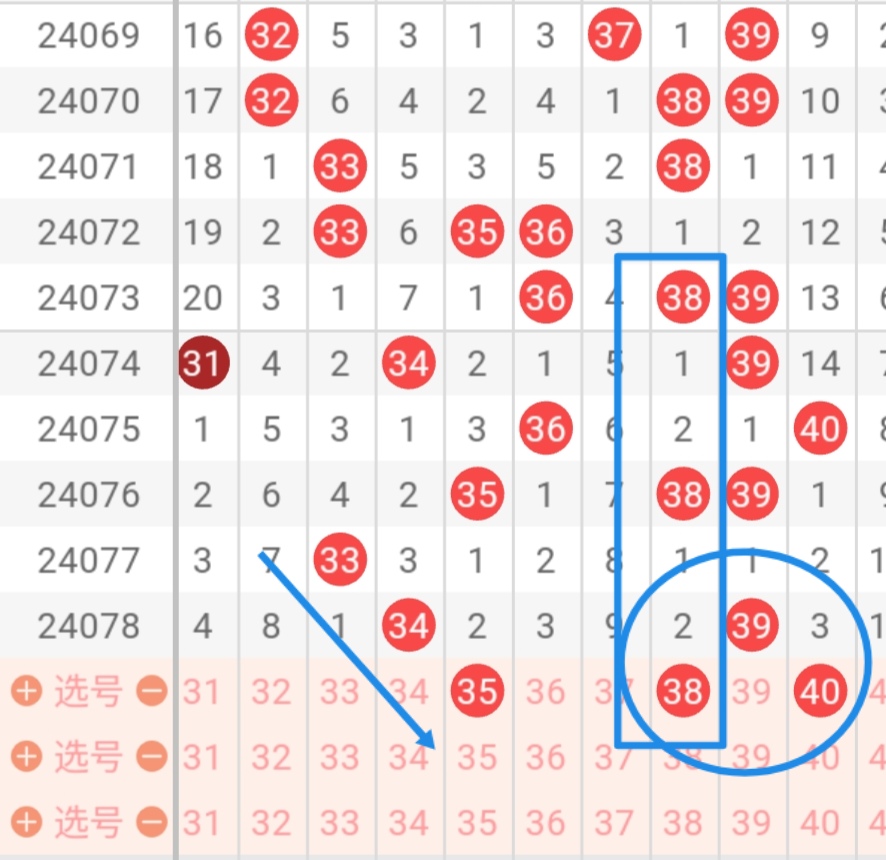Unpick the chosen 40 in the 选号 row

tap(819, 691)
